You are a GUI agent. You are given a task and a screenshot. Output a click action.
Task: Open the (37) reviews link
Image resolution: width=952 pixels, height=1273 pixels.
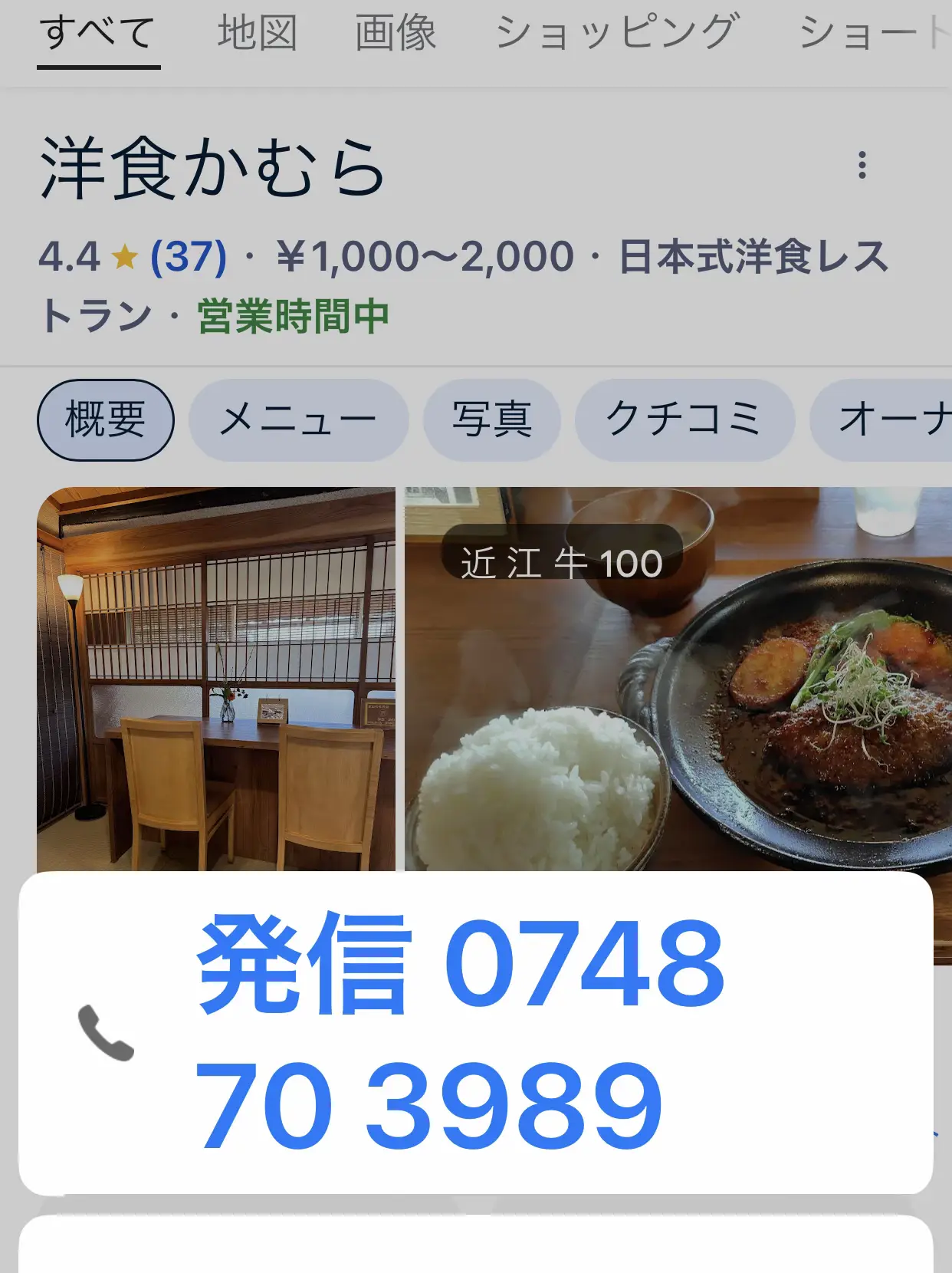[189, 256]
